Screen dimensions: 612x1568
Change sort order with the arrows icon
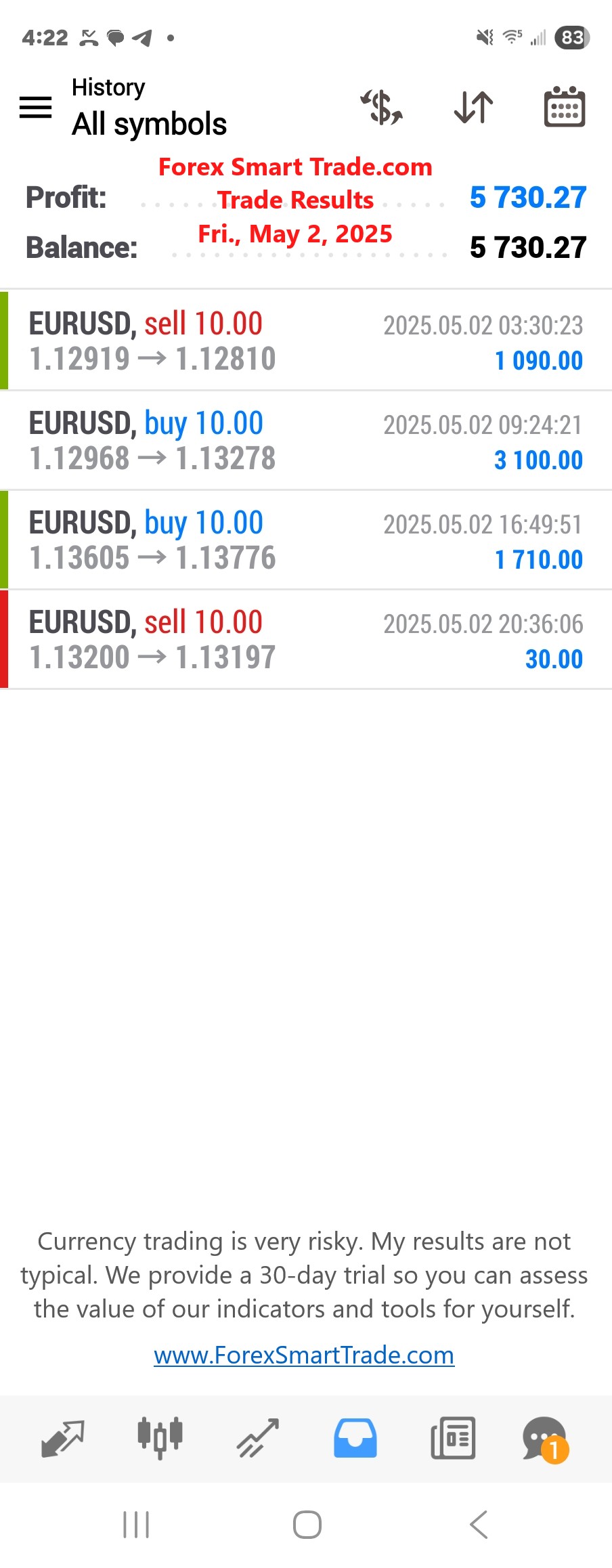(x=473, y=108)
